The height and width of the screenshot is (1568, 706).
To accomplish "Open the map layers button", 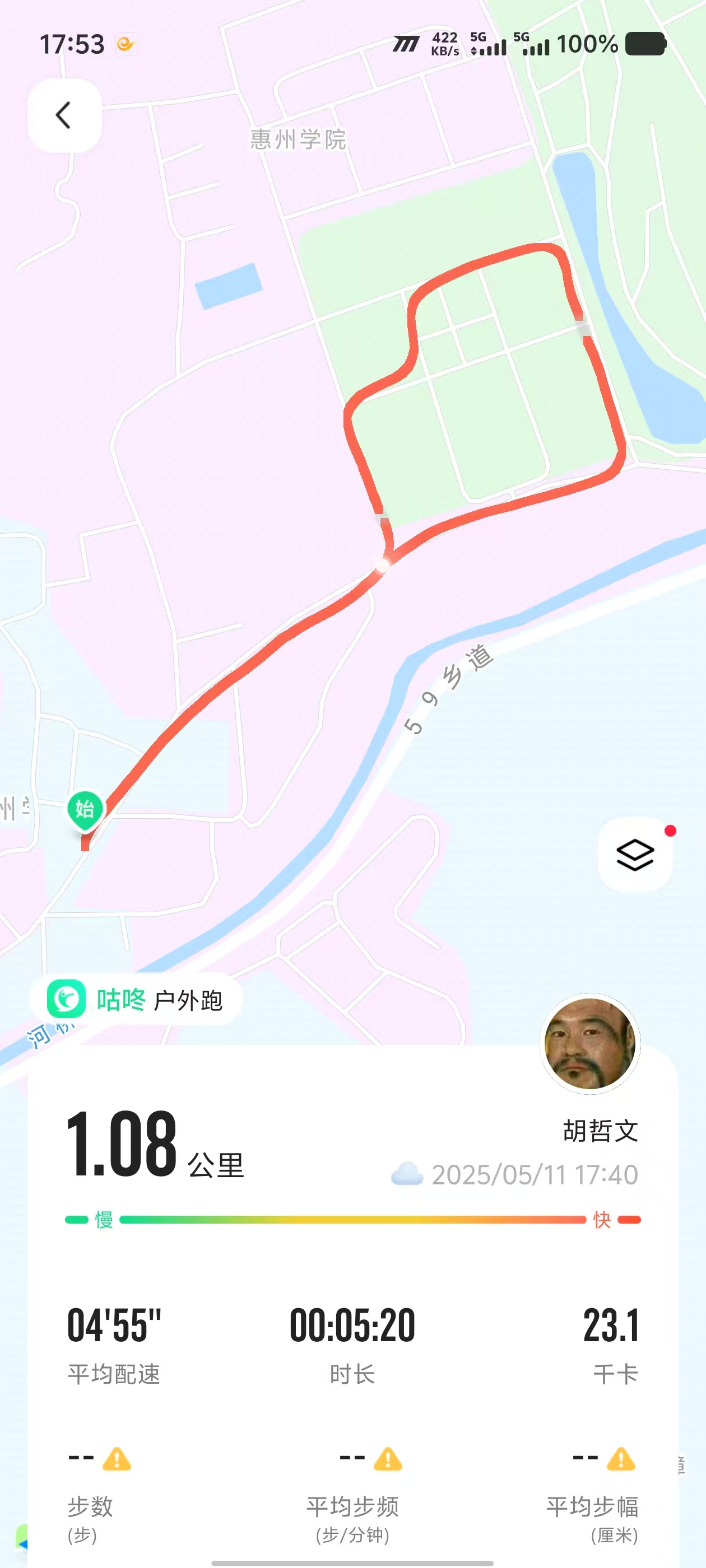I will (635, 854).
